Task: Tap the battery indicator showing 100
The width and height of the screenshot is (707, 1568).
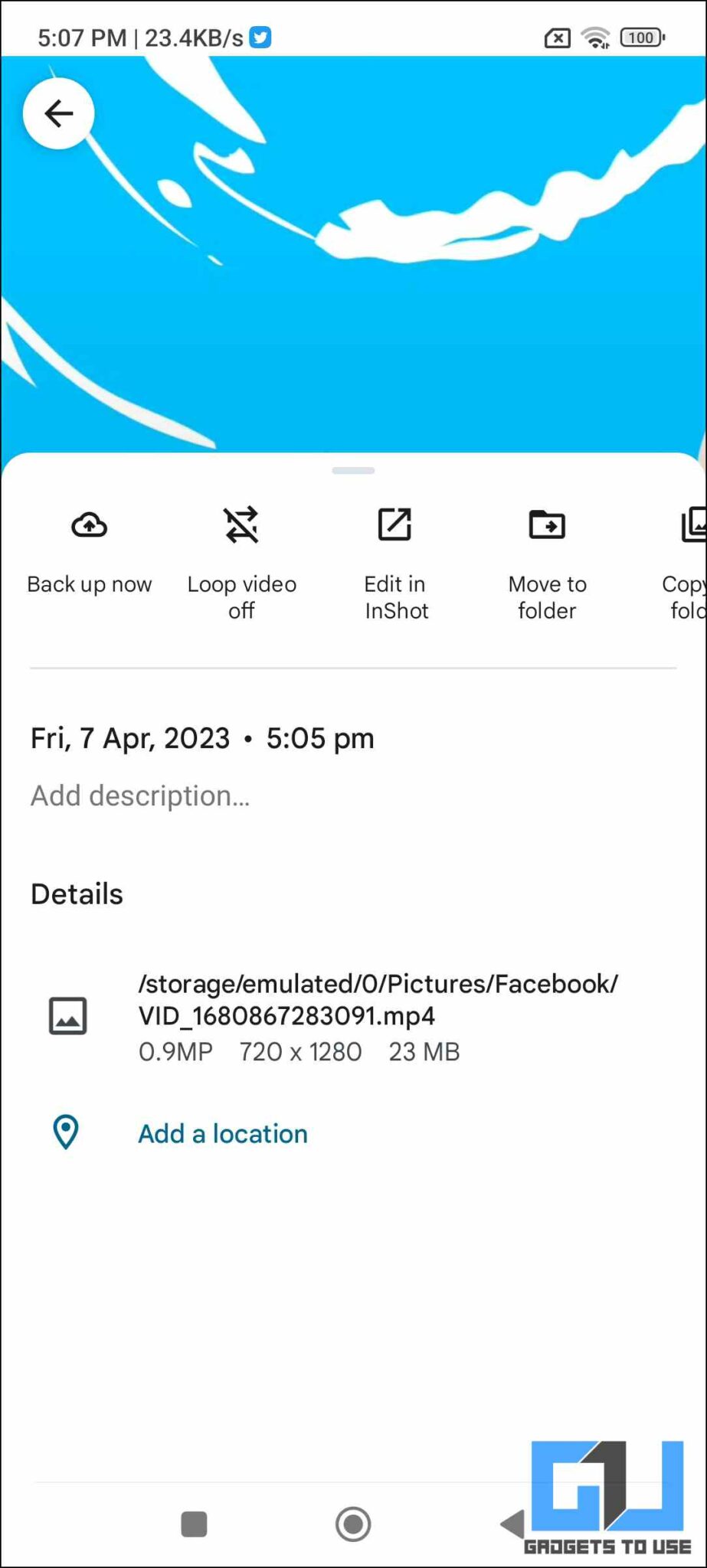Action: point(640,37)
